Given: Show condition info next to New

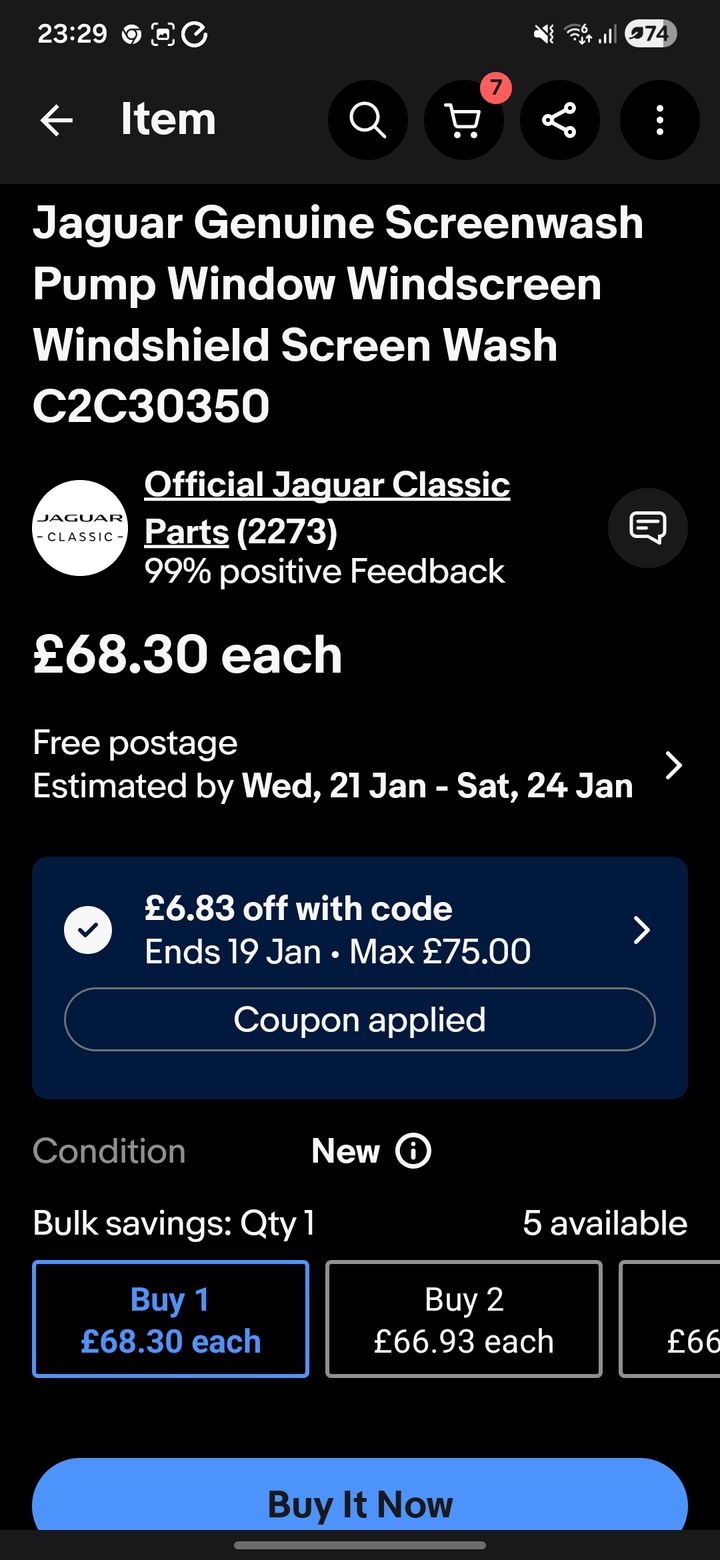Looking at the screenshot, I should (413, 1151).
